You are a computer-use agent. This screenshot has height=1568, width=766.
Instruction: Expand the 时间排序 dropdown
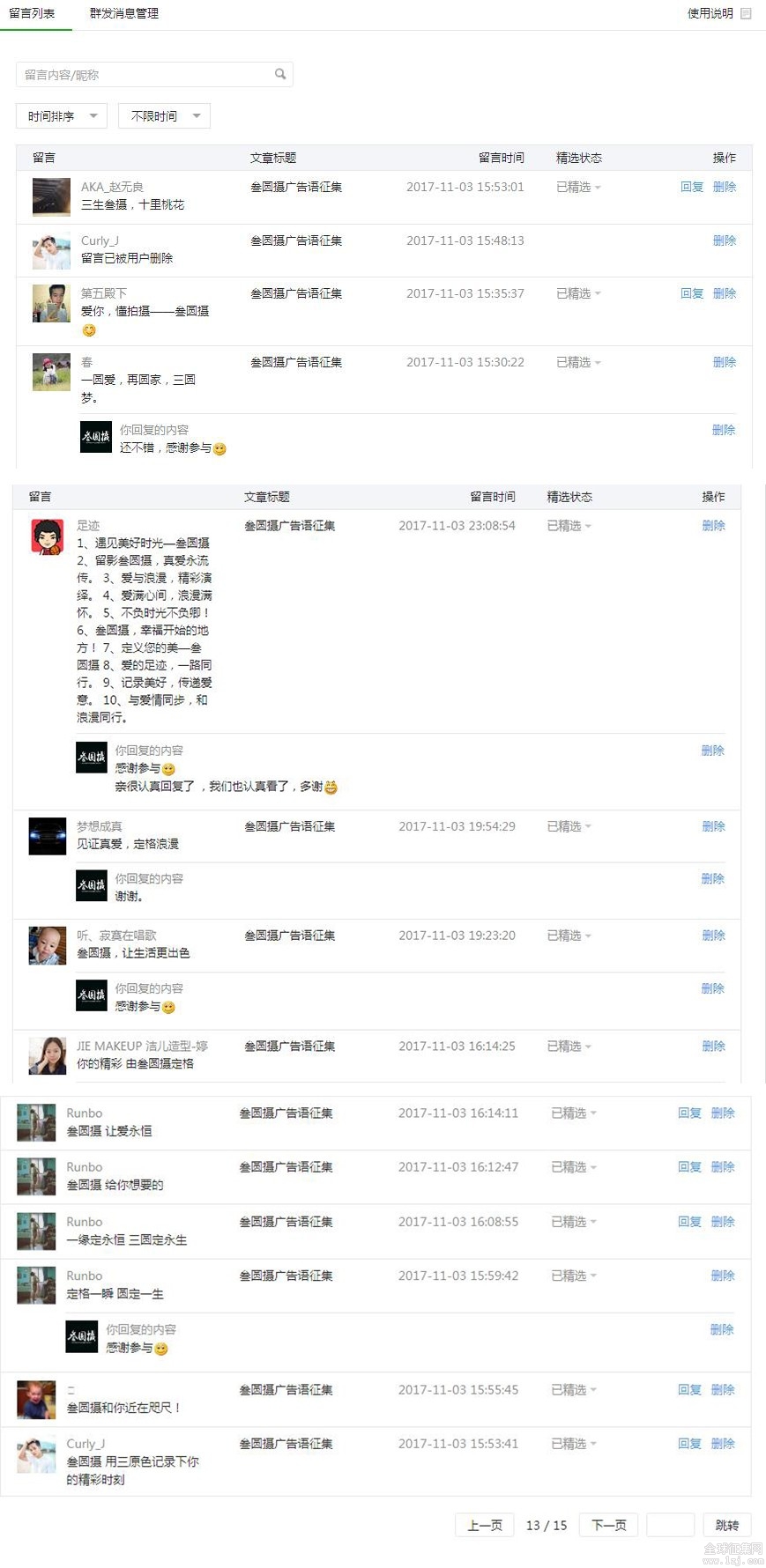tap(62, 116)
